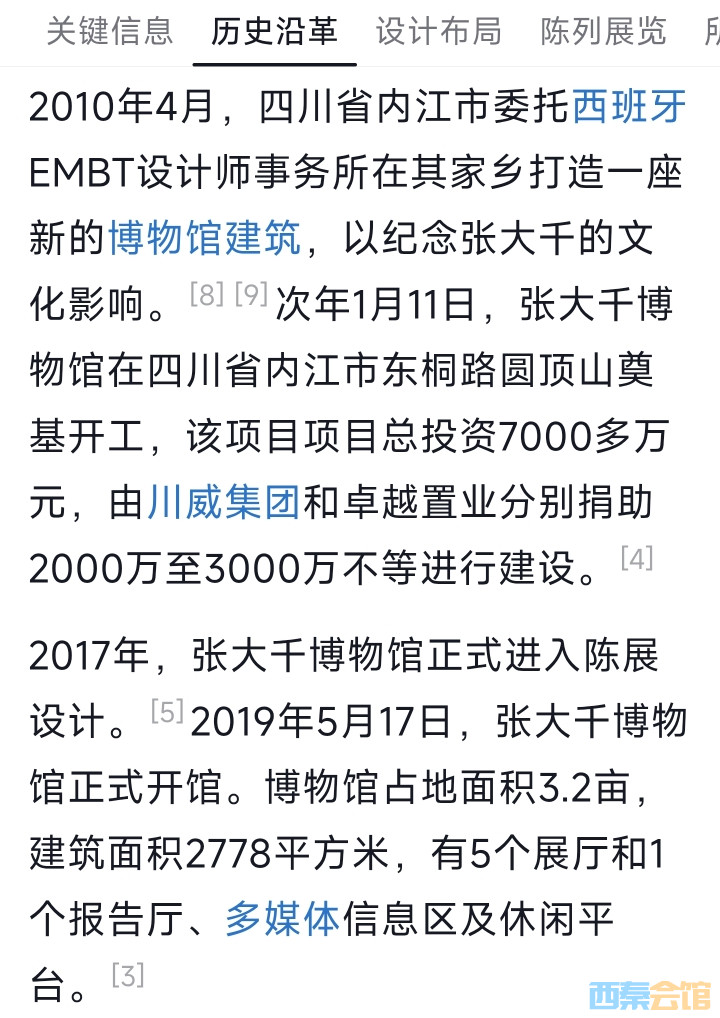Screen dimensions: 720x1018
Task: Go to the 陈列展览 tab
Action: tap(603, 31)
